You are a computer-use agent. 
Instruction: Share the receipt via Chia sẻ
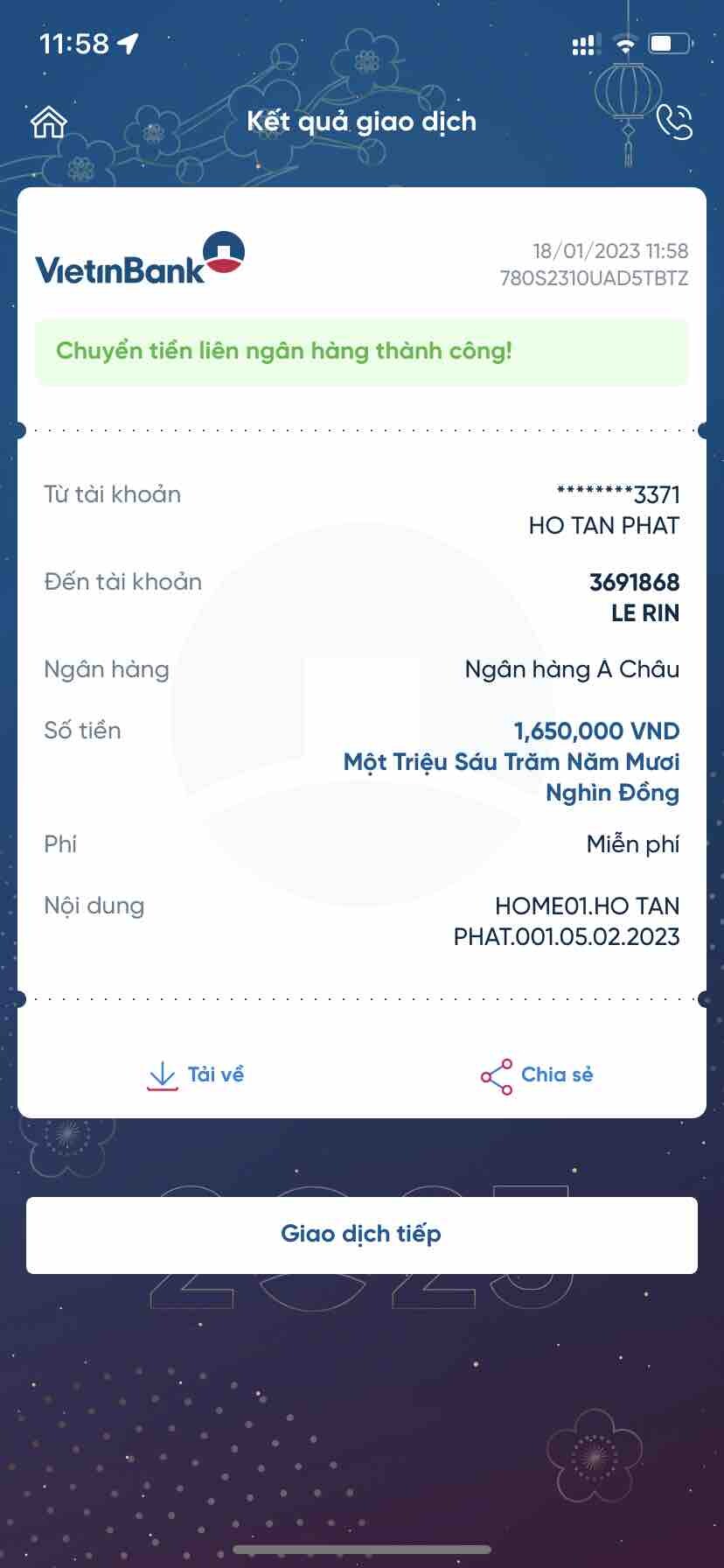click(537, 1075)
